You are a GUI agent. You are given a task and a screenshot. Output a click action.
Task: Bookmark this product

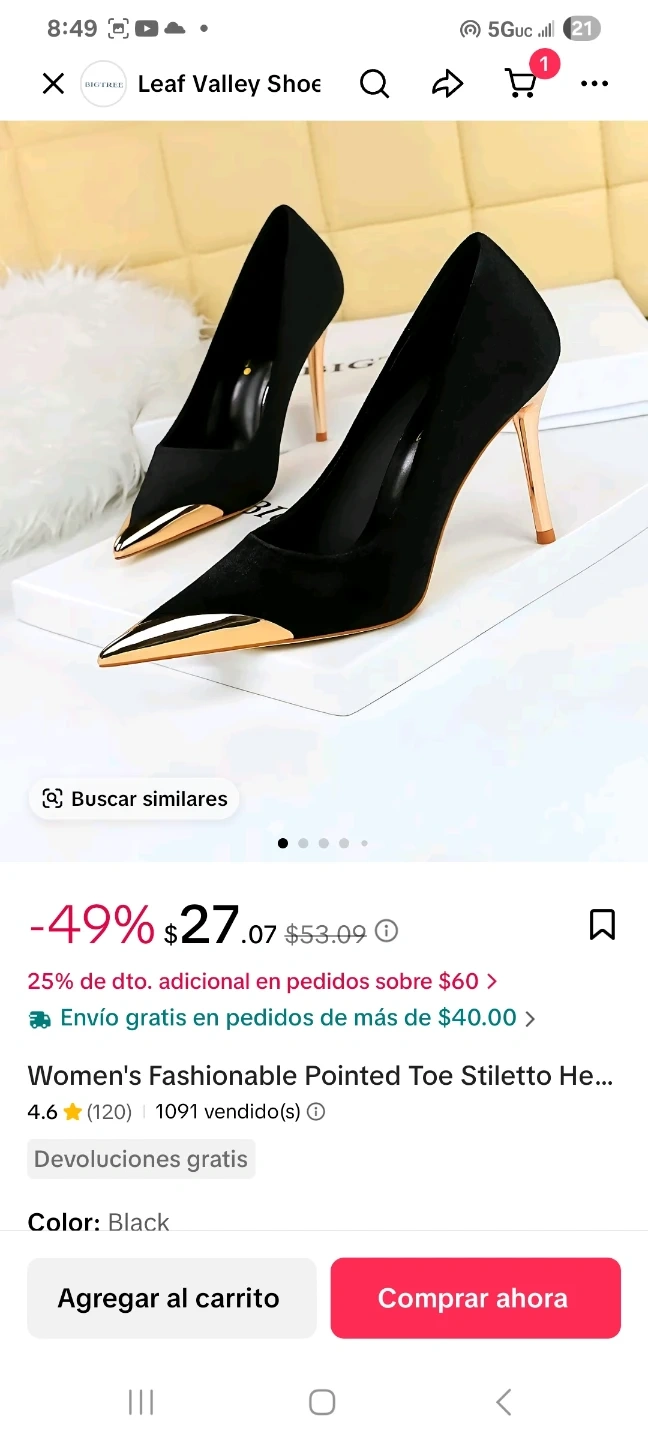[x=602, y=925]
